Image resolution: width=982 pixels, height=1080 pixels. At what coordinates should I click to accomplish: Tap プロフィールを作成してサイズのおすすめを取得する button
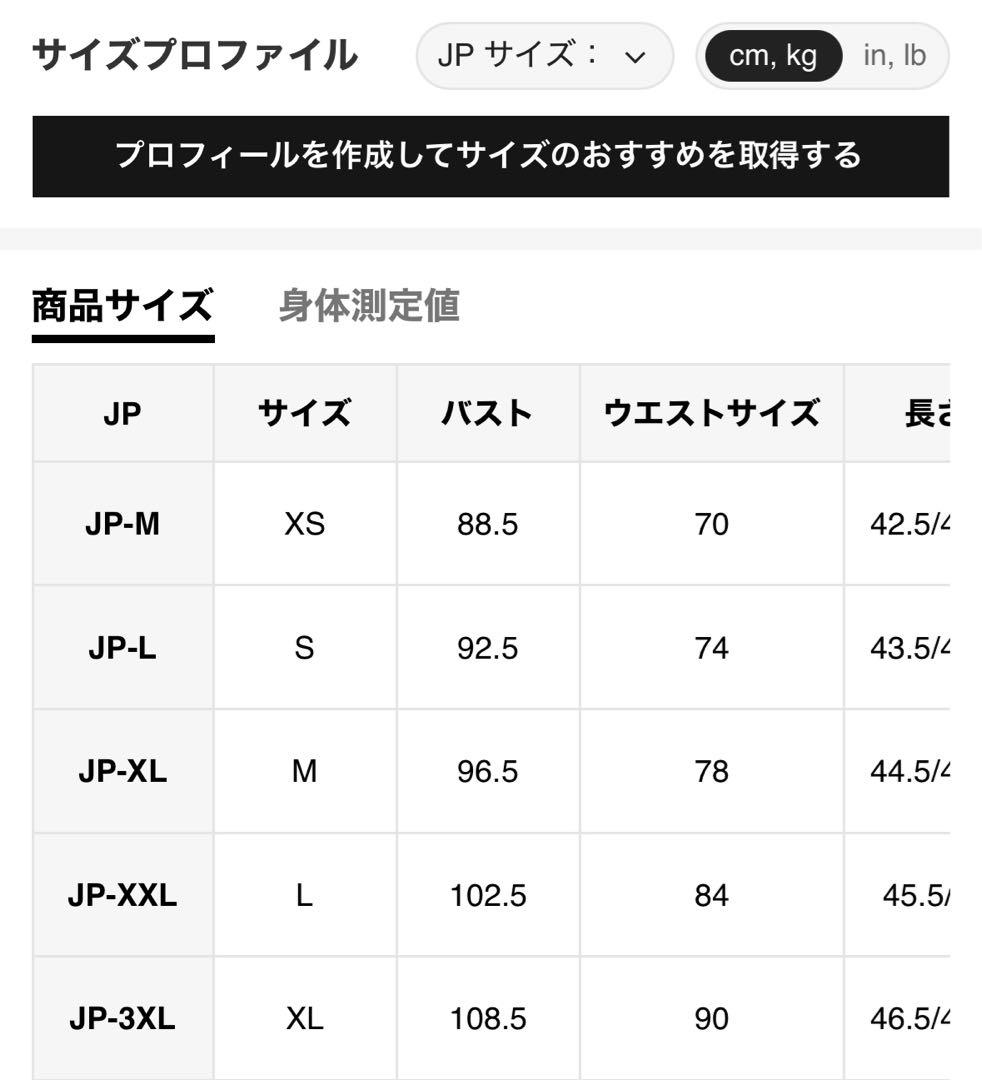click(x=490, y=156)
